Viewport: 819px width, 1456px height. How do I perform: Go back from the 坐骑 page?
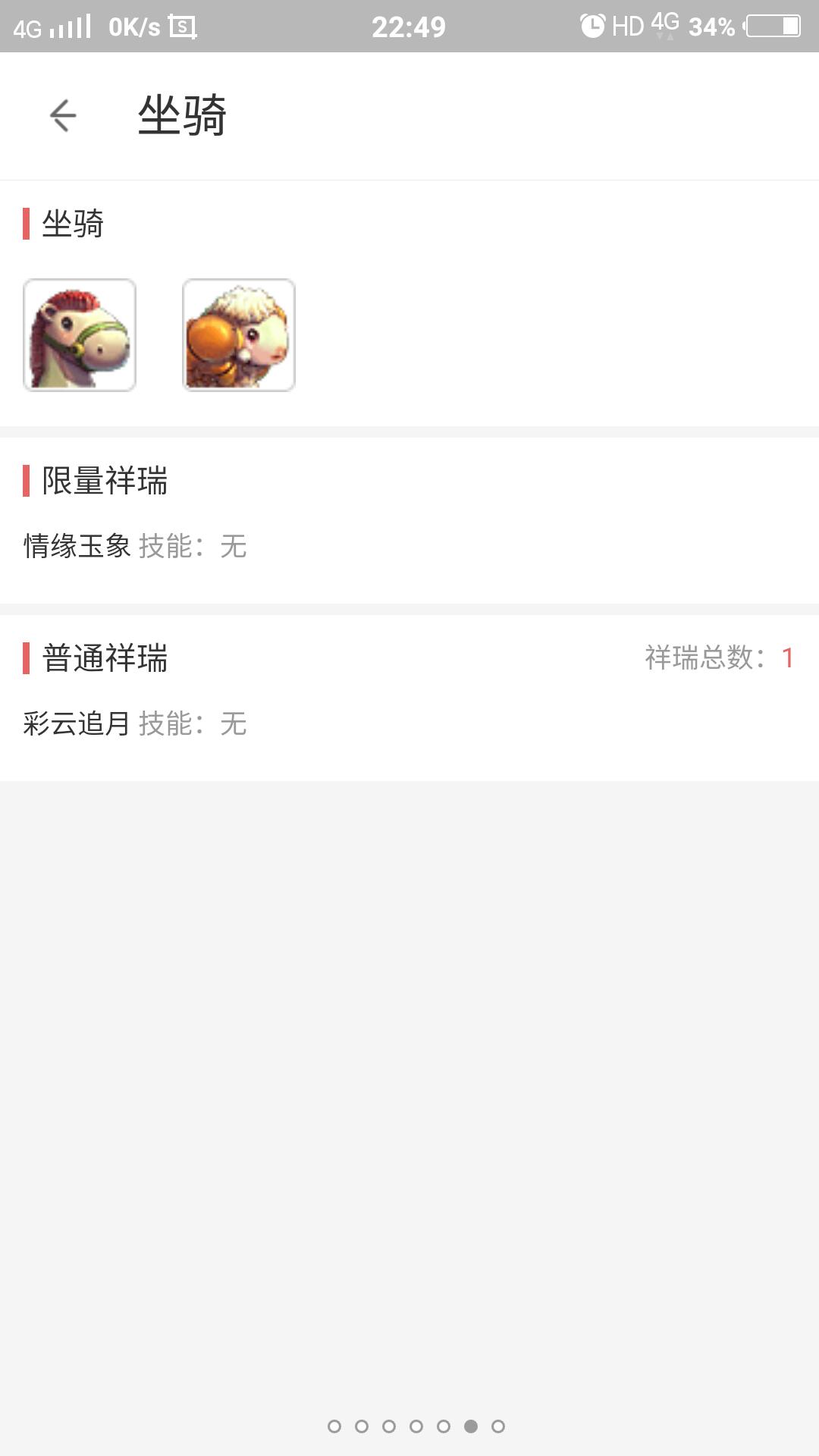pos(63,115)
